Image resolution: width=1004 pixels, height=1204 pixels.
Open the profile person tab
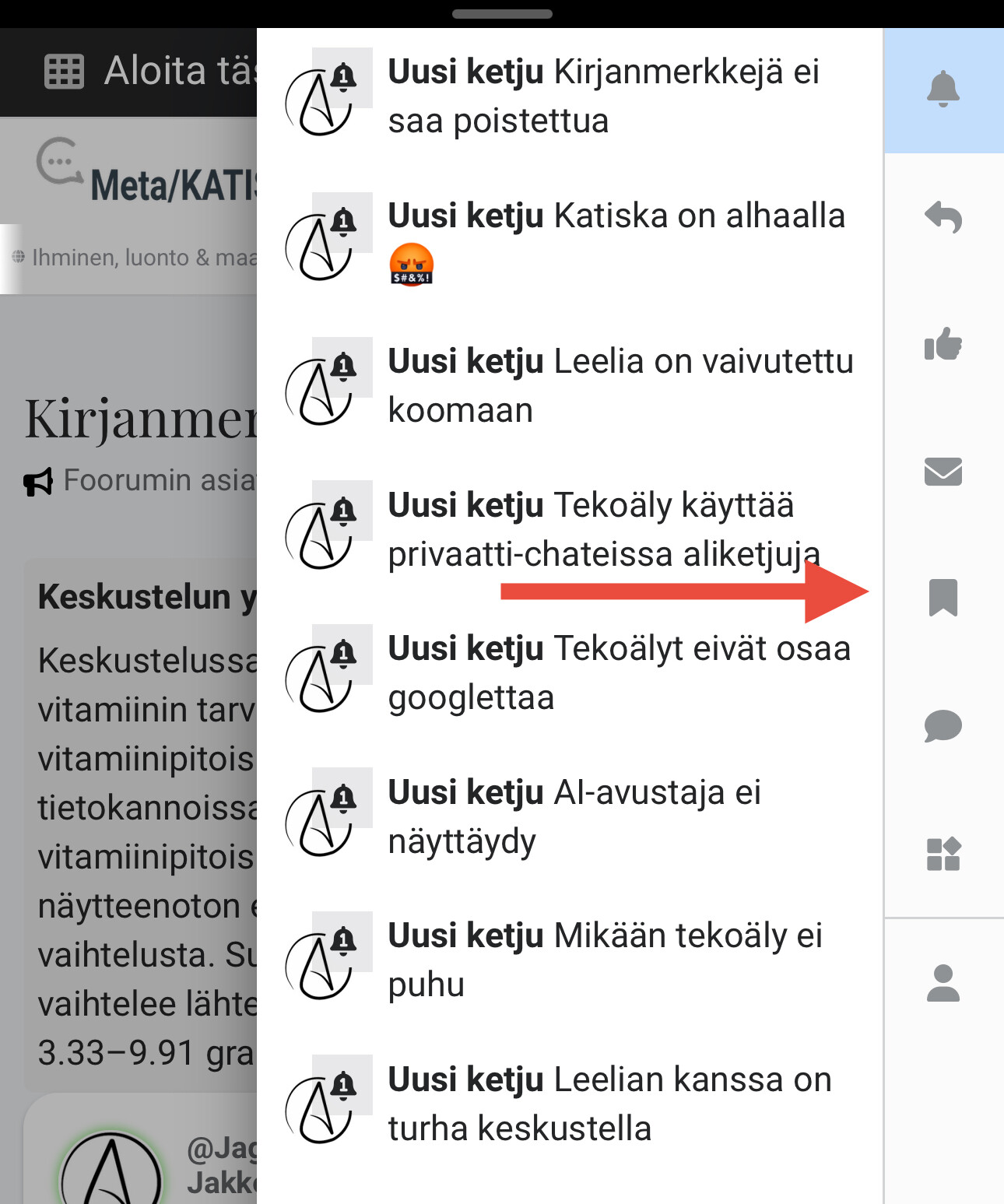[x=943, y=983]
